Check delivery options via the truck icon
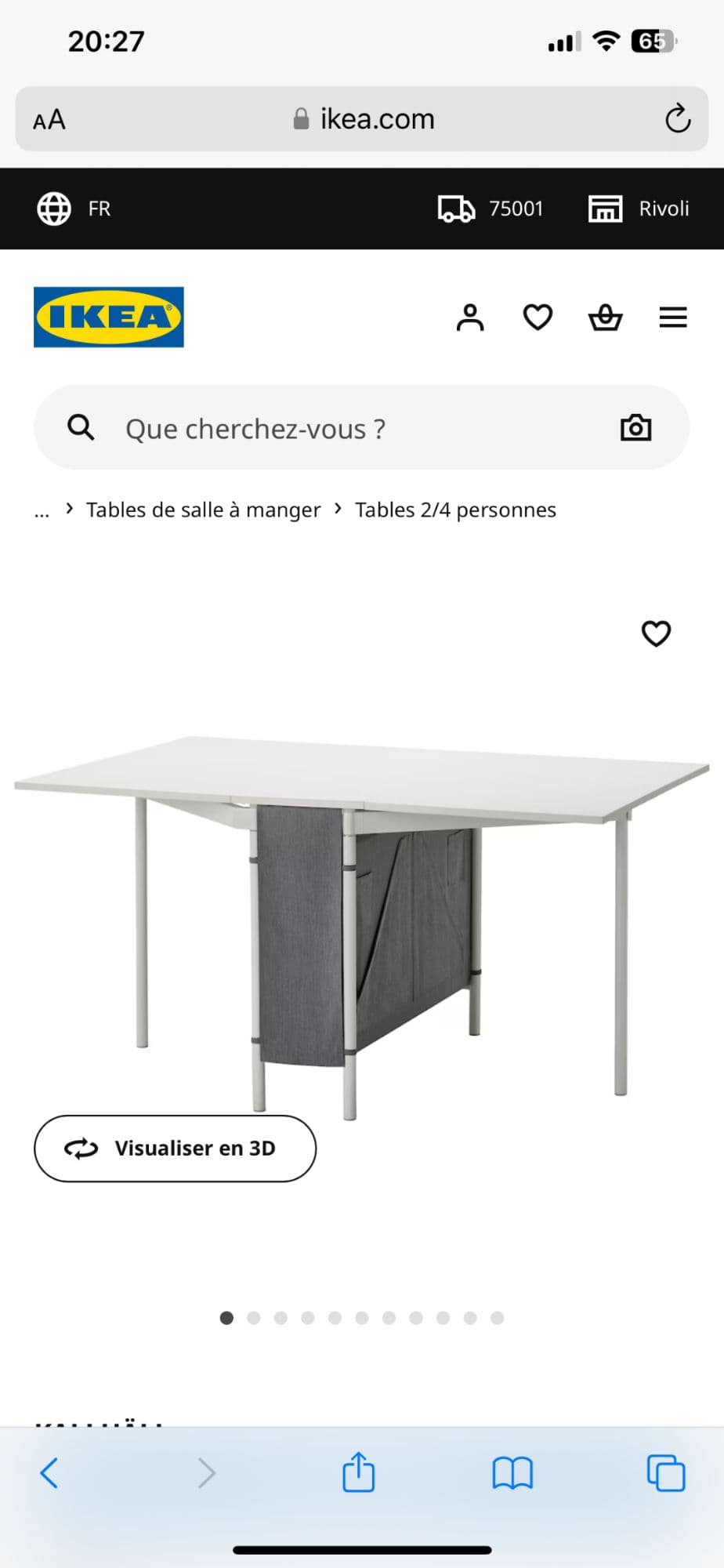 click(455, 209)
